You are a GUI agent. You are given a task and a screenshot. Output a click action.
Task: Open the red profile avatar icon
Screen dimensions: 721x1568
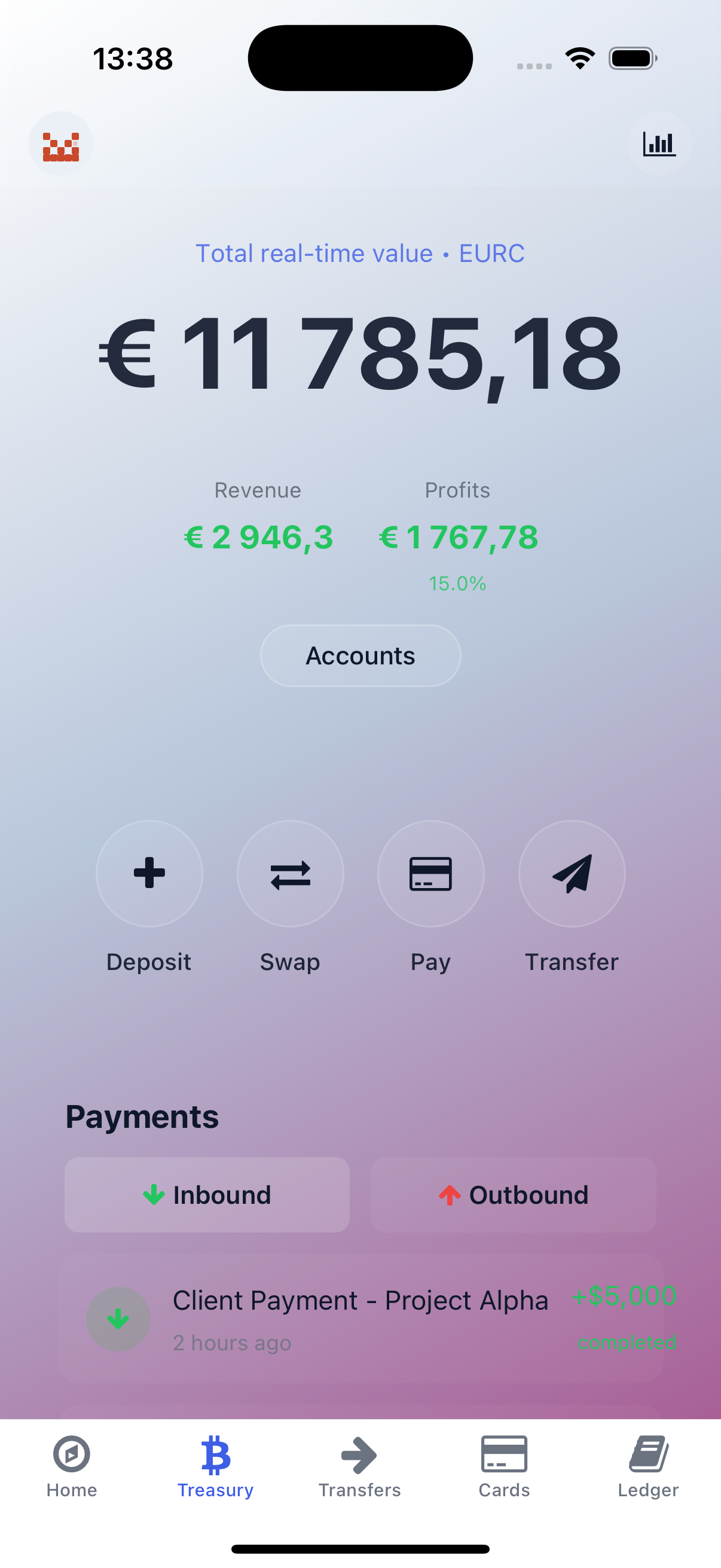[x=61, y=144]
